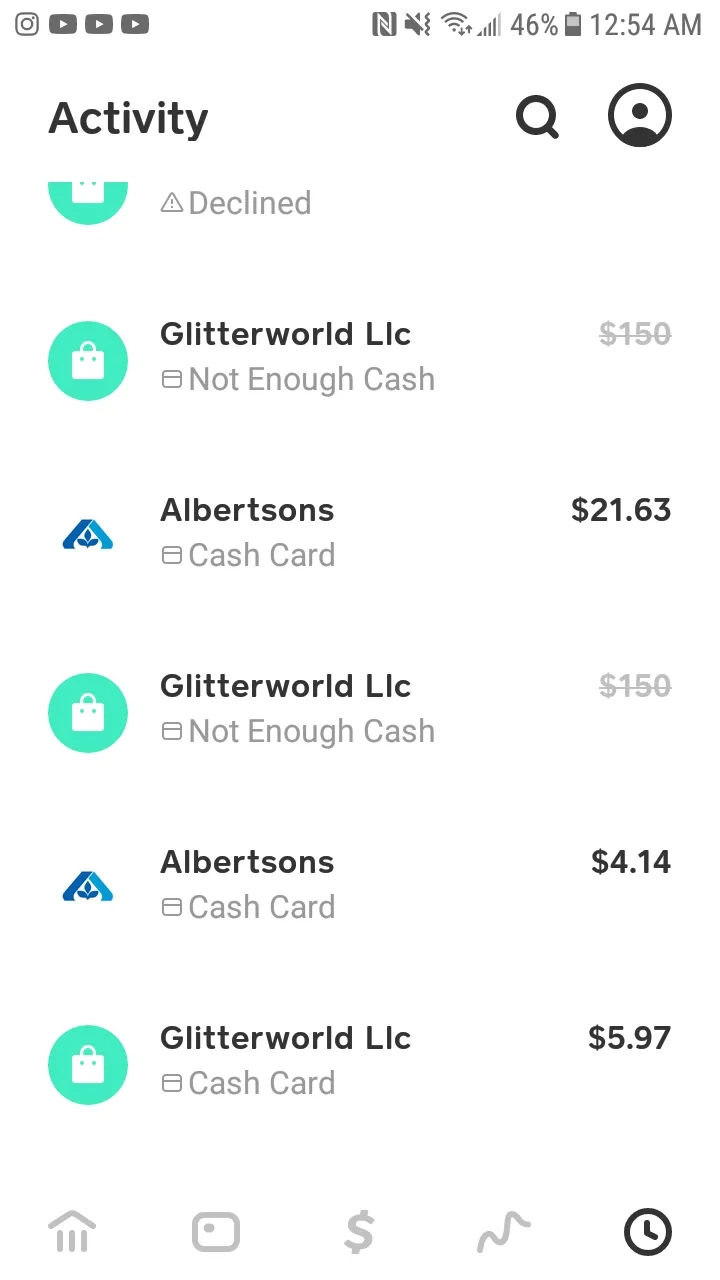This screenshot has height=1280, width=720.
Task: Open the search magnifier icon
Action: [x=538, y=117]
